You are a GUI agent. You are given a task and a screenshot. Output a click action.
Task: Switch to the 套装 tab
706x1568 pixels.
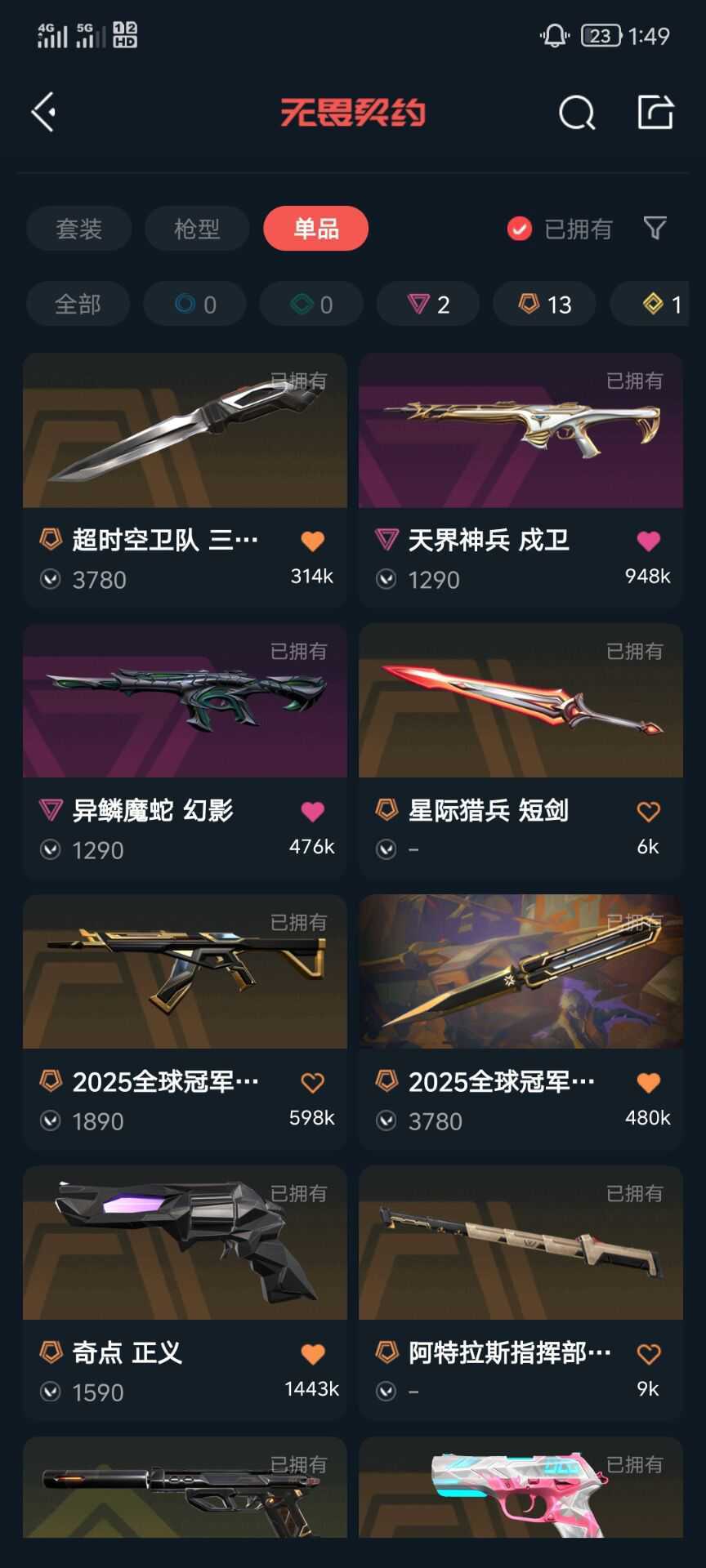click(x=78, y=229)
